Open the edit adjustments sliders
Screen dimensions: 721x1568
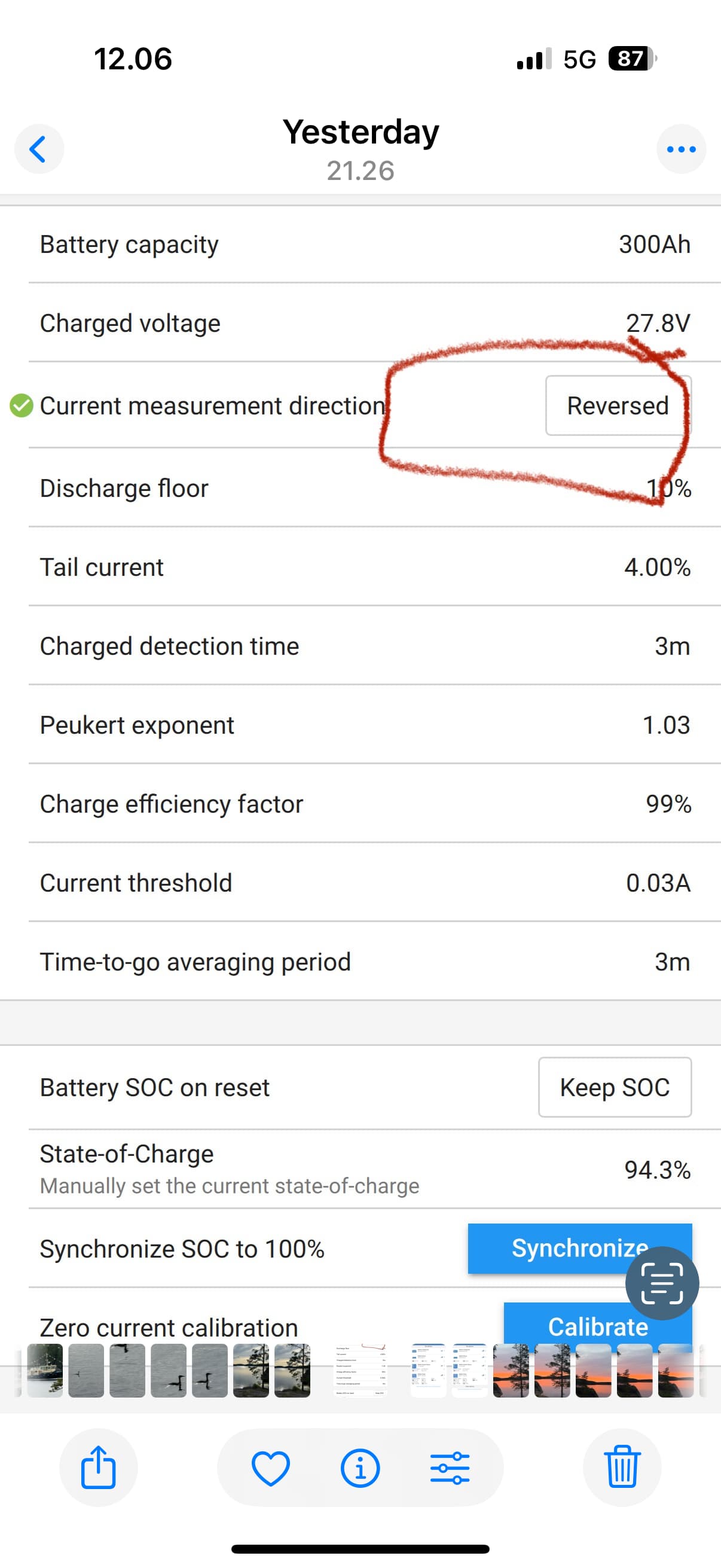coord(450,1468)
